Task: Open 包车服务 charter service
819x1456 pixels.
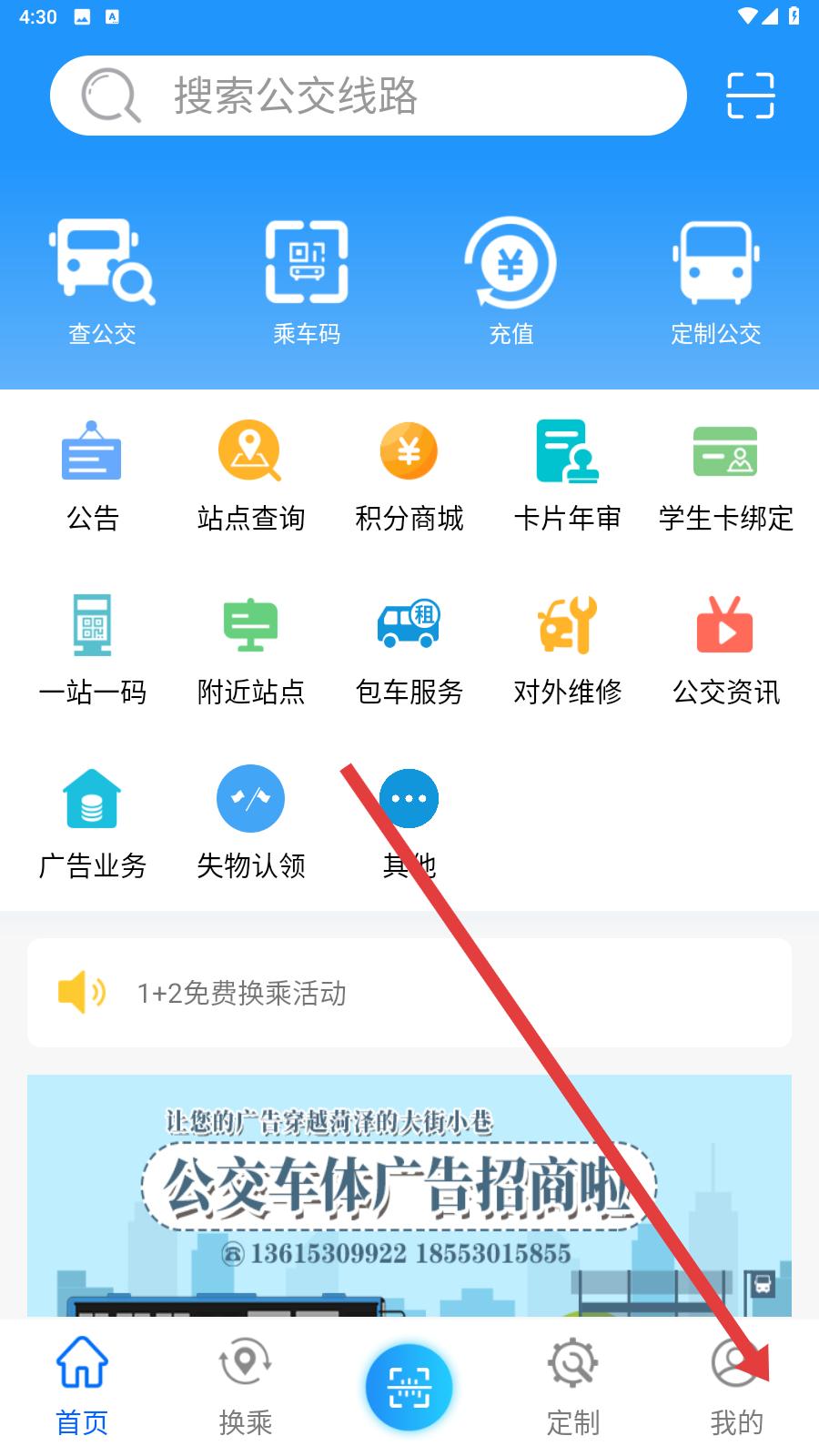Action: click(x=409, y=651)
